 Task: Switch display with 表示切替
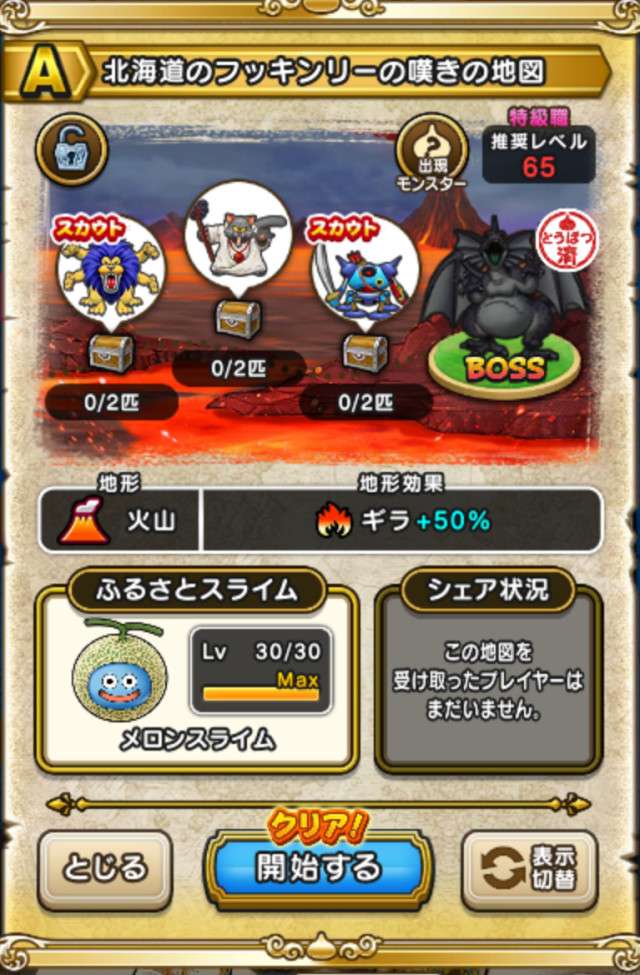[530, 868]
